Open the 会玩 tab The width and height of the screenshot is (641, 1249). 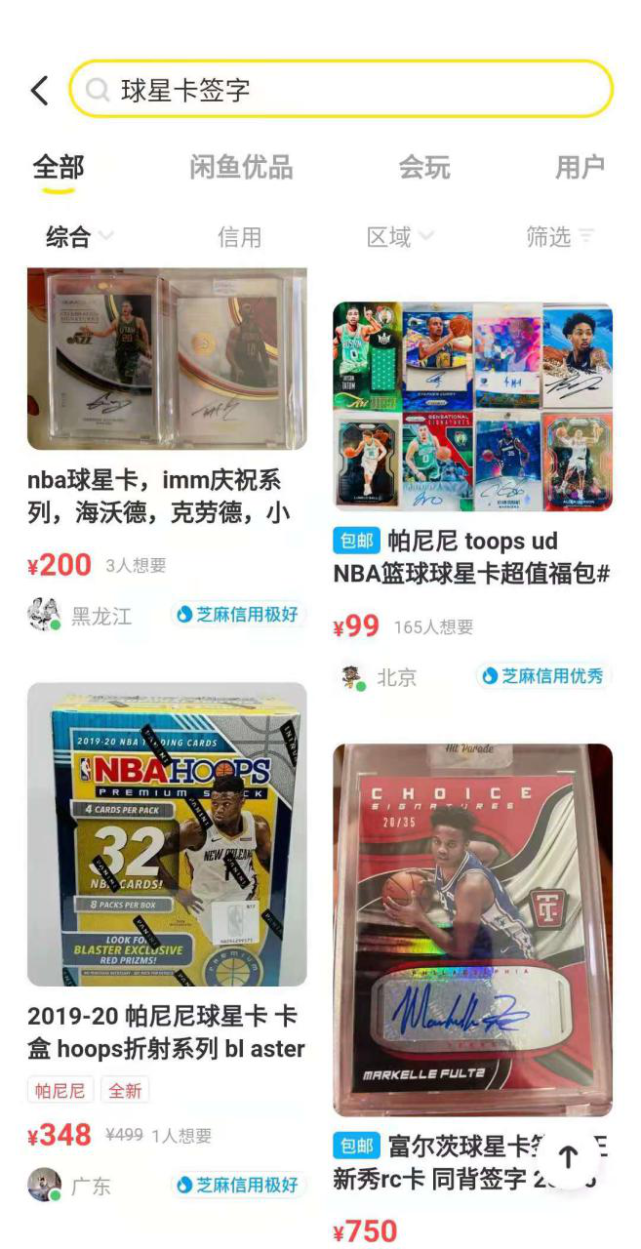point(424,167)
